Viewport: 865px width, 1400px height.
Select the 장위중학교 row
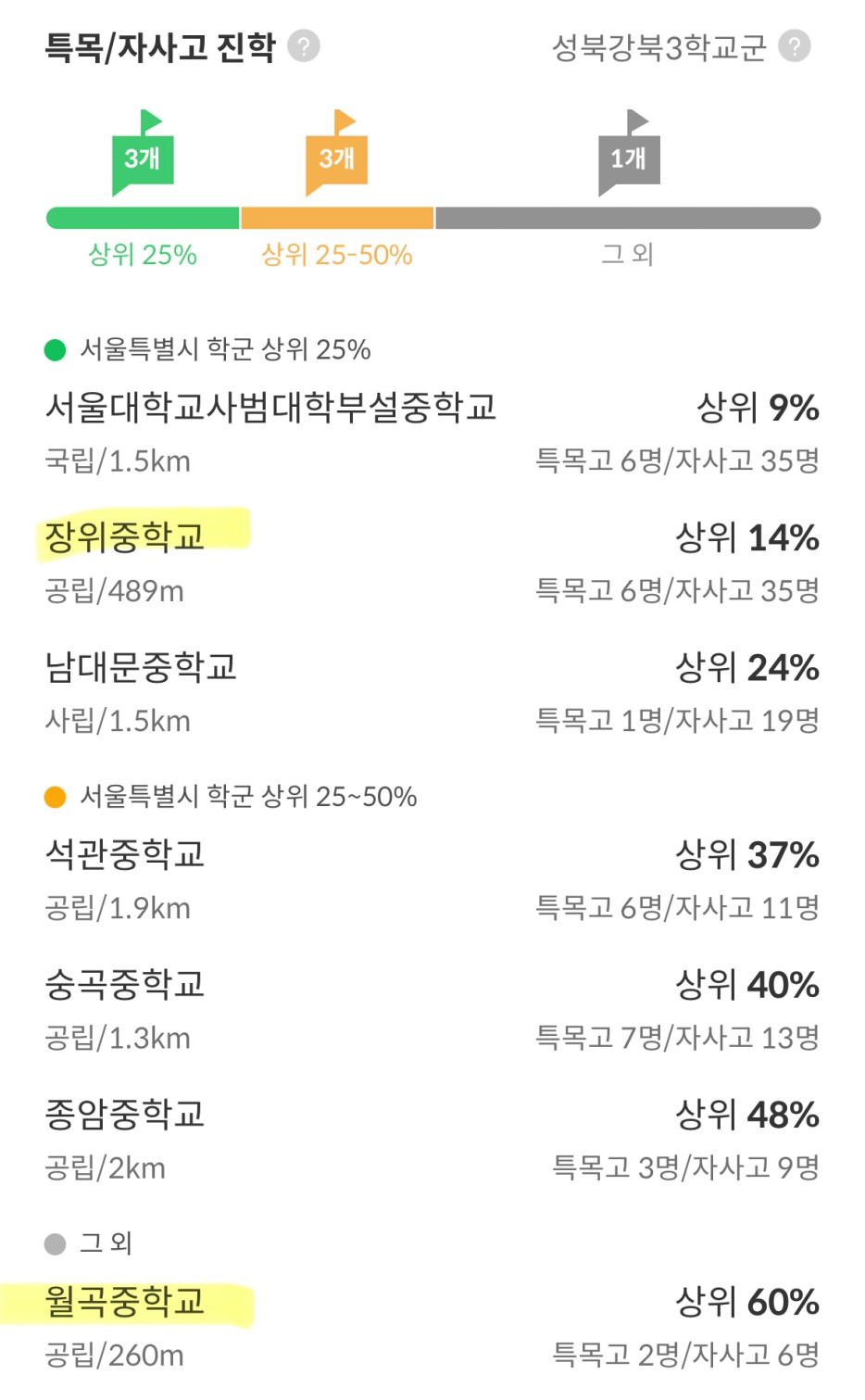point(432,562)
